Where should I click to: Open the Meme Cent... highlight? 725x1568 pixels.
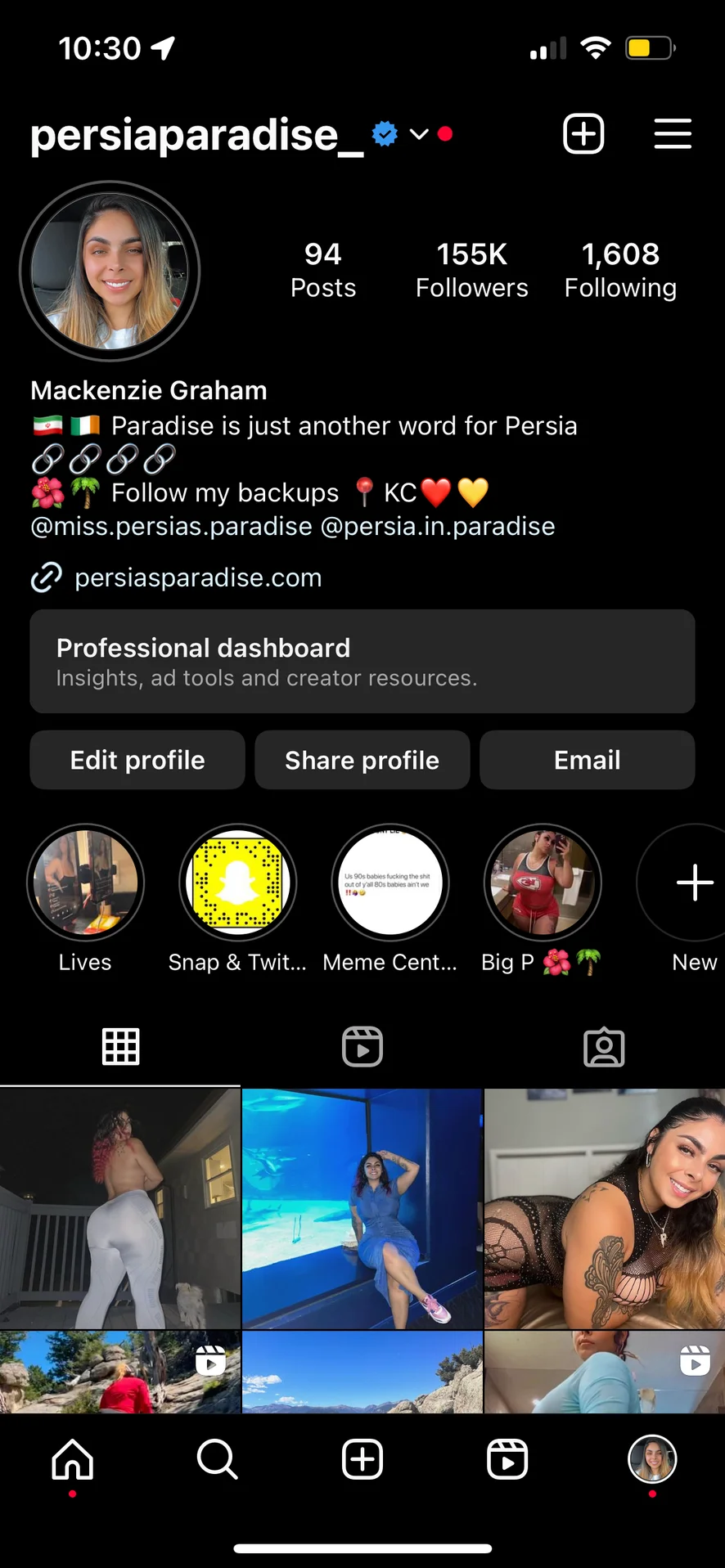click(x=390, y=883)
